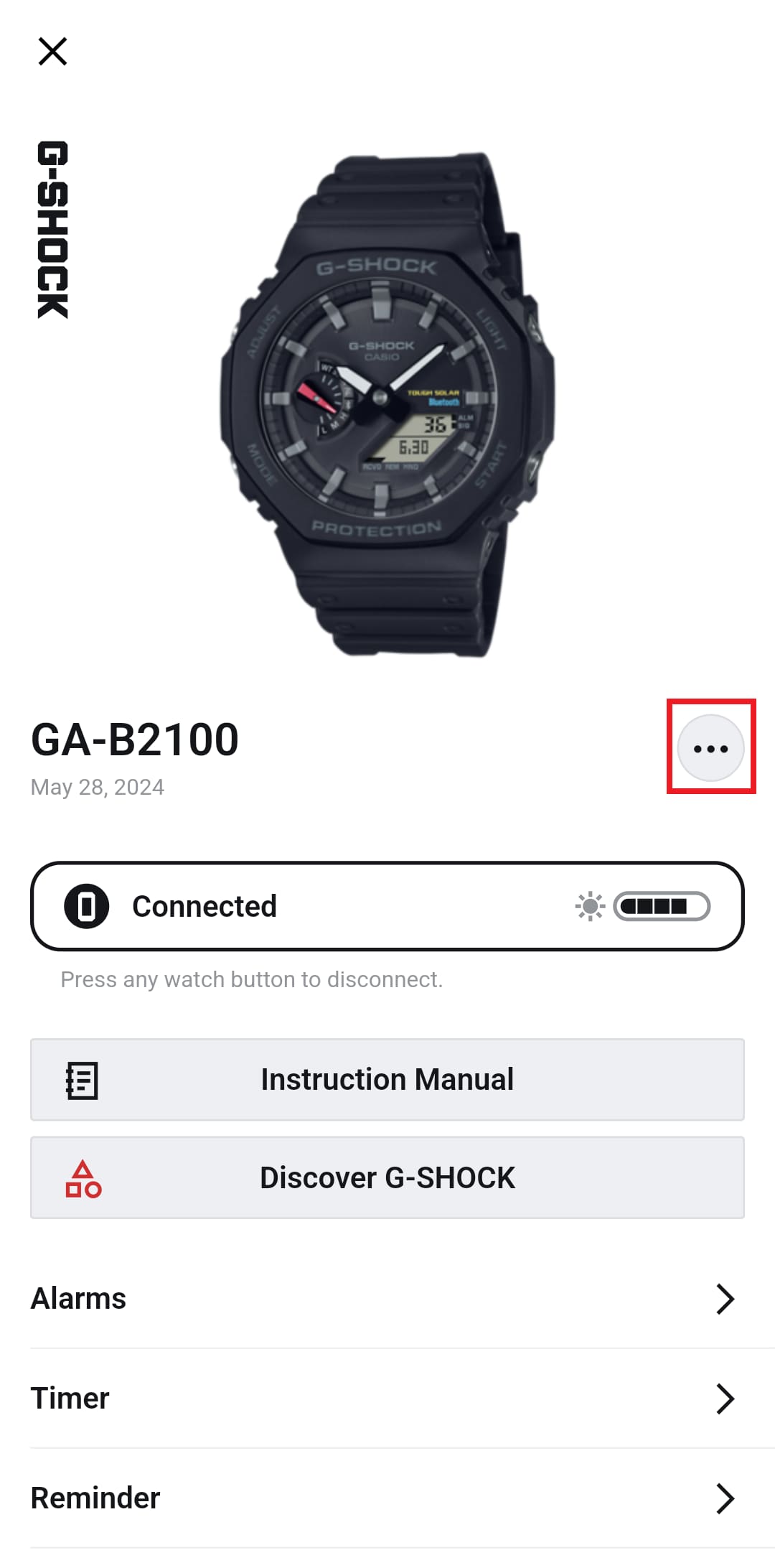The image size is (775, 1568).
Task: Tap the Connected status button
Action: click(387, 906)
